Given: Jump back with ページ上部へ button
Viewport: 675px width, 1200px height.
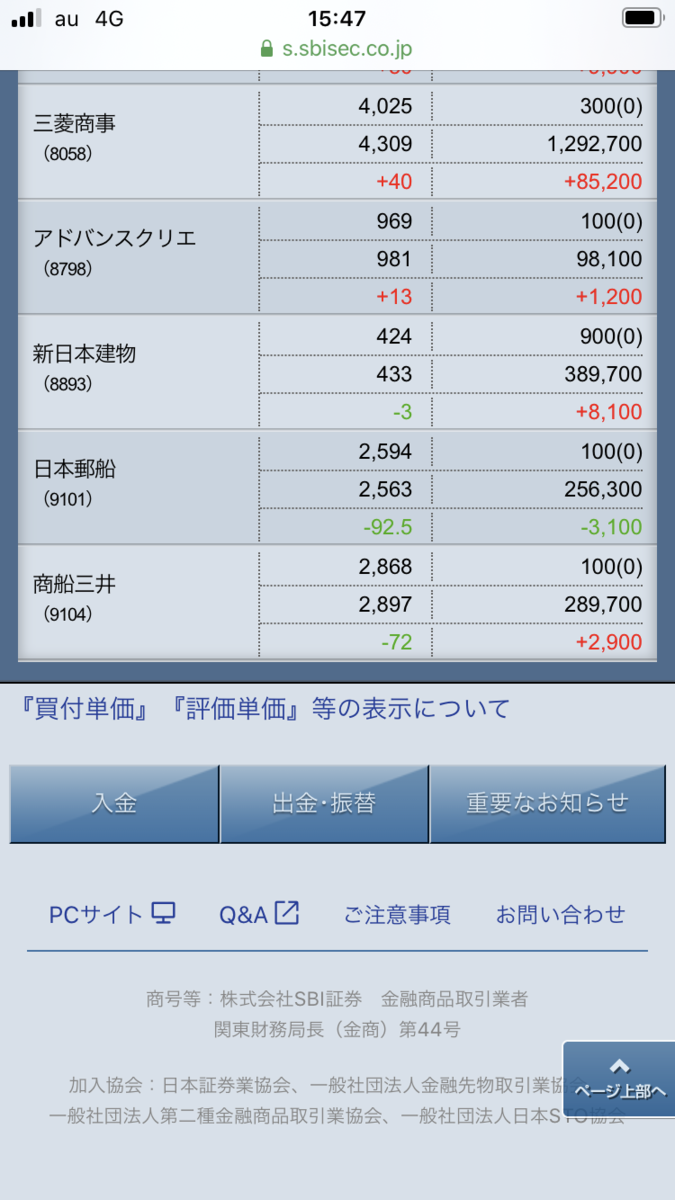Looking at the screenshot, I should (x=619, y=1079).
